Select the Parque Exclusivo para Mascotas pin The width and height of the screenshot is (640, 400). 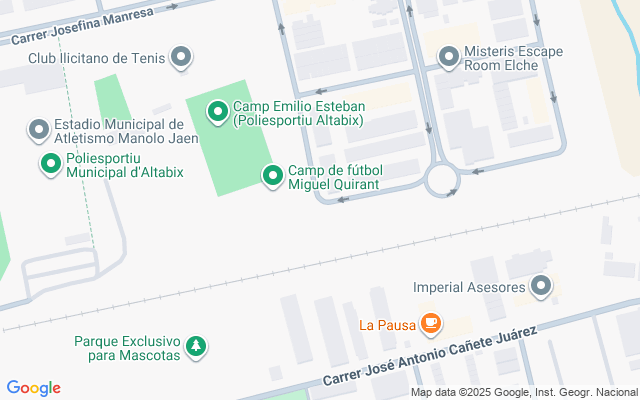[x=198, y=347]
